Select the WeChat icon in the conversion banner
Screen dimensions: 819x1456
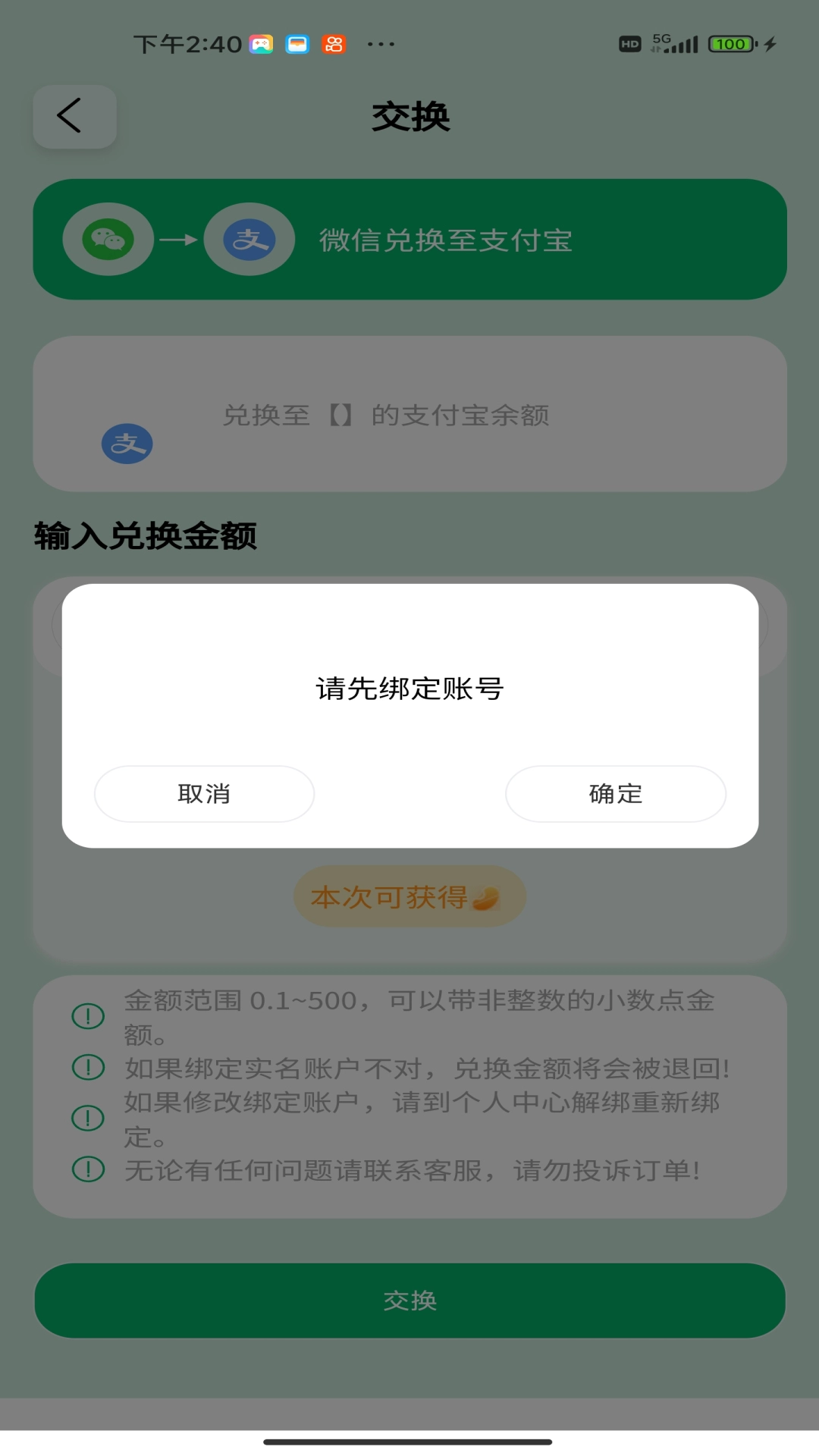(x=108, y=239)
